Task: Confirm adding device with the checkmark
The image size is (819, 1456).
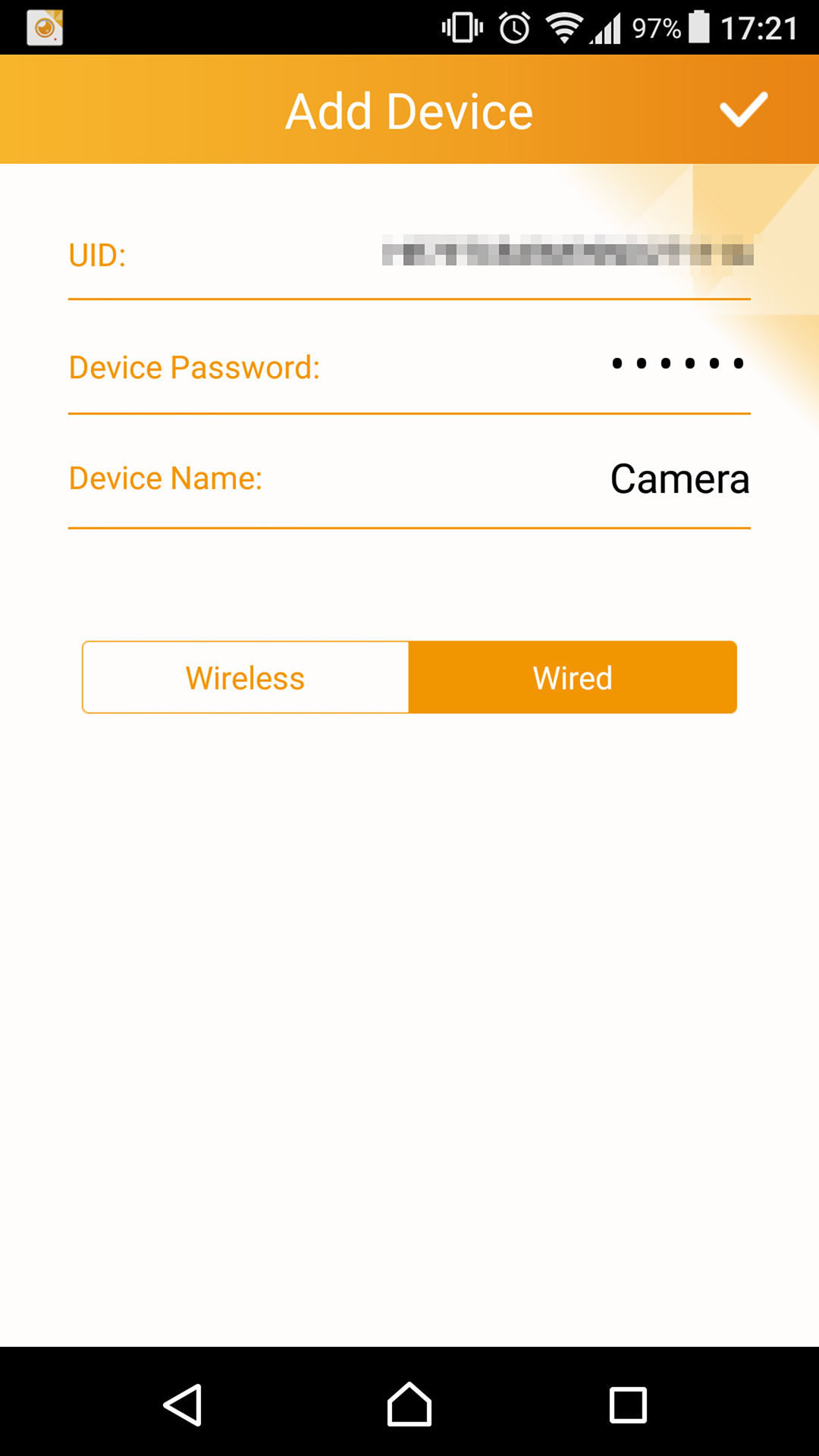Action: pos(743,110)
